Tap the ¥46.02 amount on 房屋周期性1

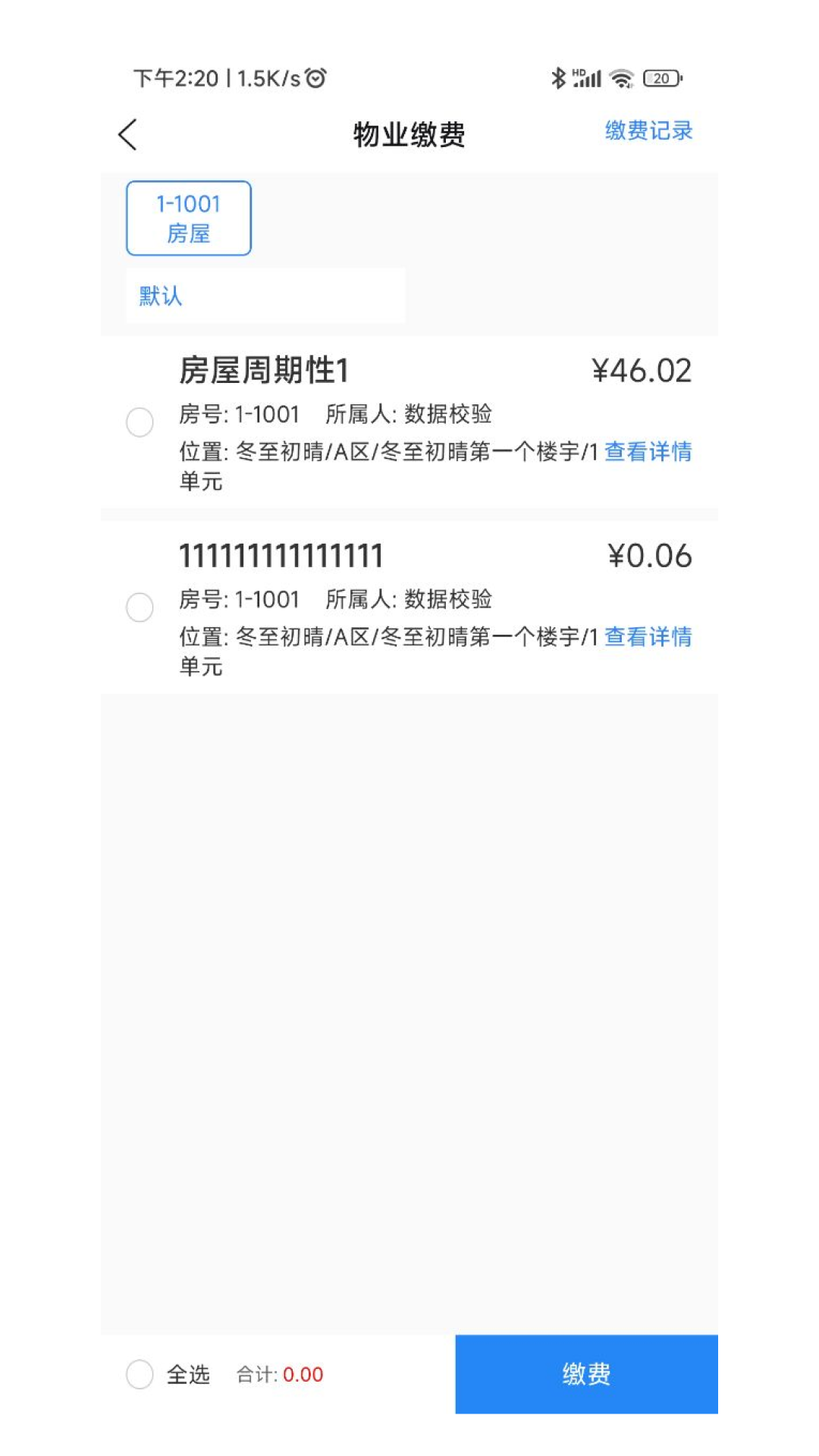(x=642, y=371)
